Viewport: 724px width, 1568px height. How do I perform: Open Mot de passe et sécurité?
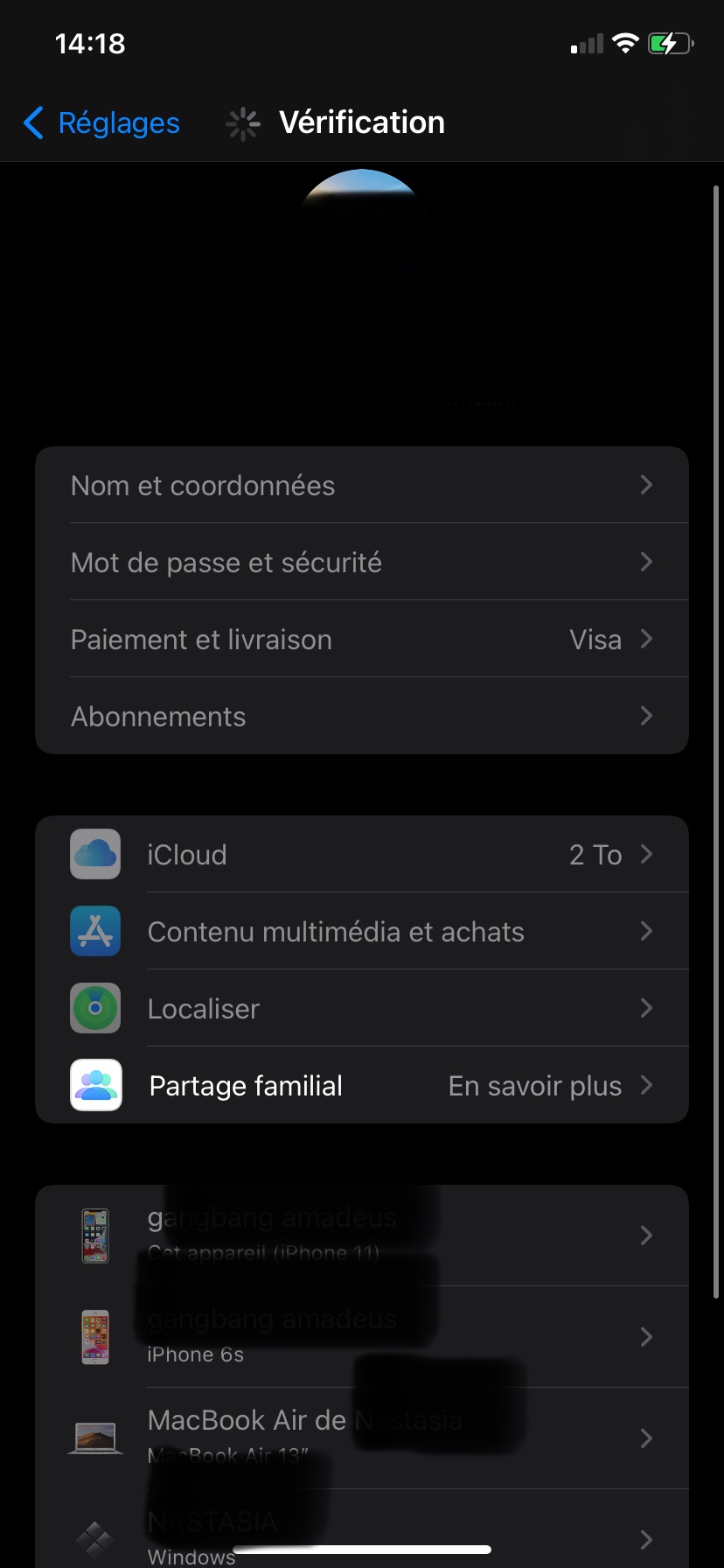point(362,563)
